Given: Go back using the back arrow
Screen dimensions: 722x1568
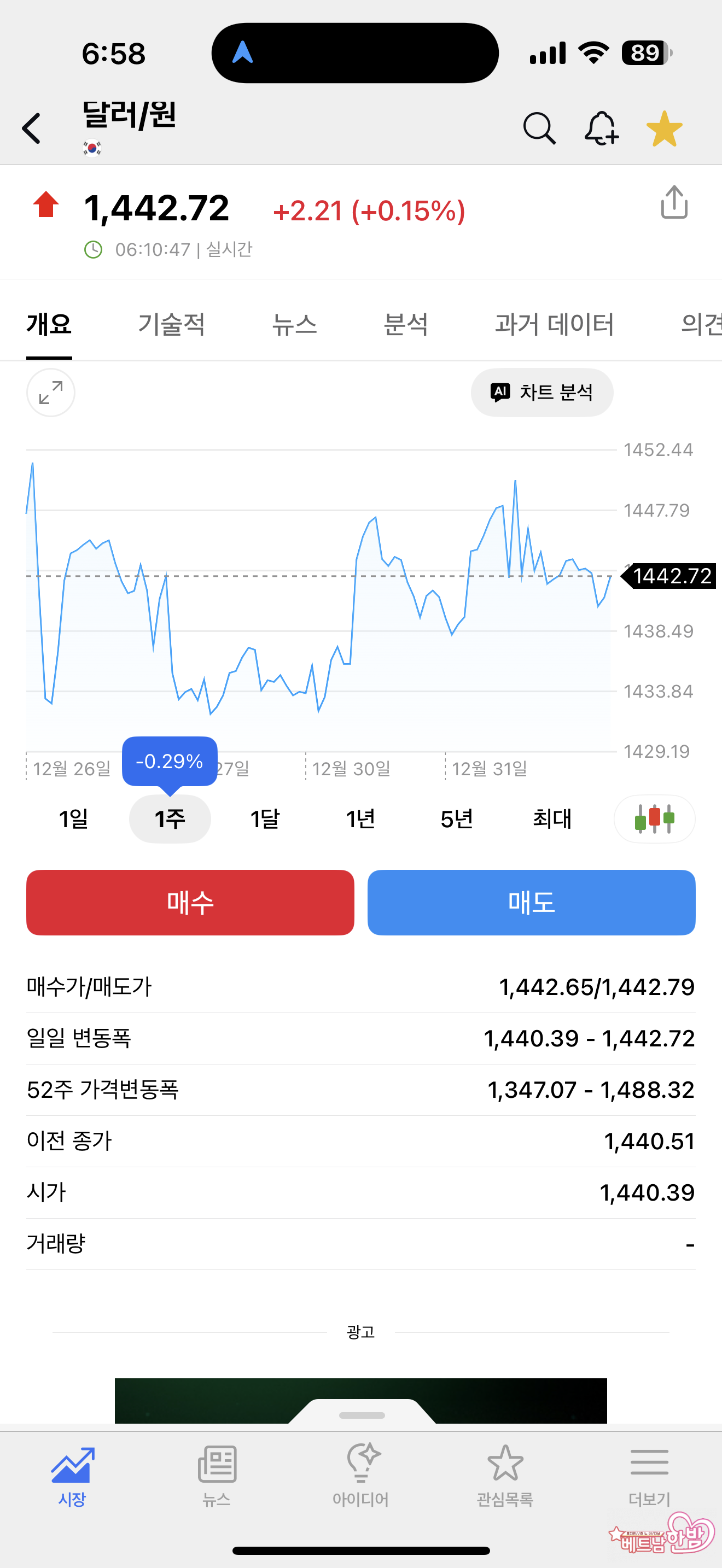Looking at the screenshot, I should click(32, 128).
